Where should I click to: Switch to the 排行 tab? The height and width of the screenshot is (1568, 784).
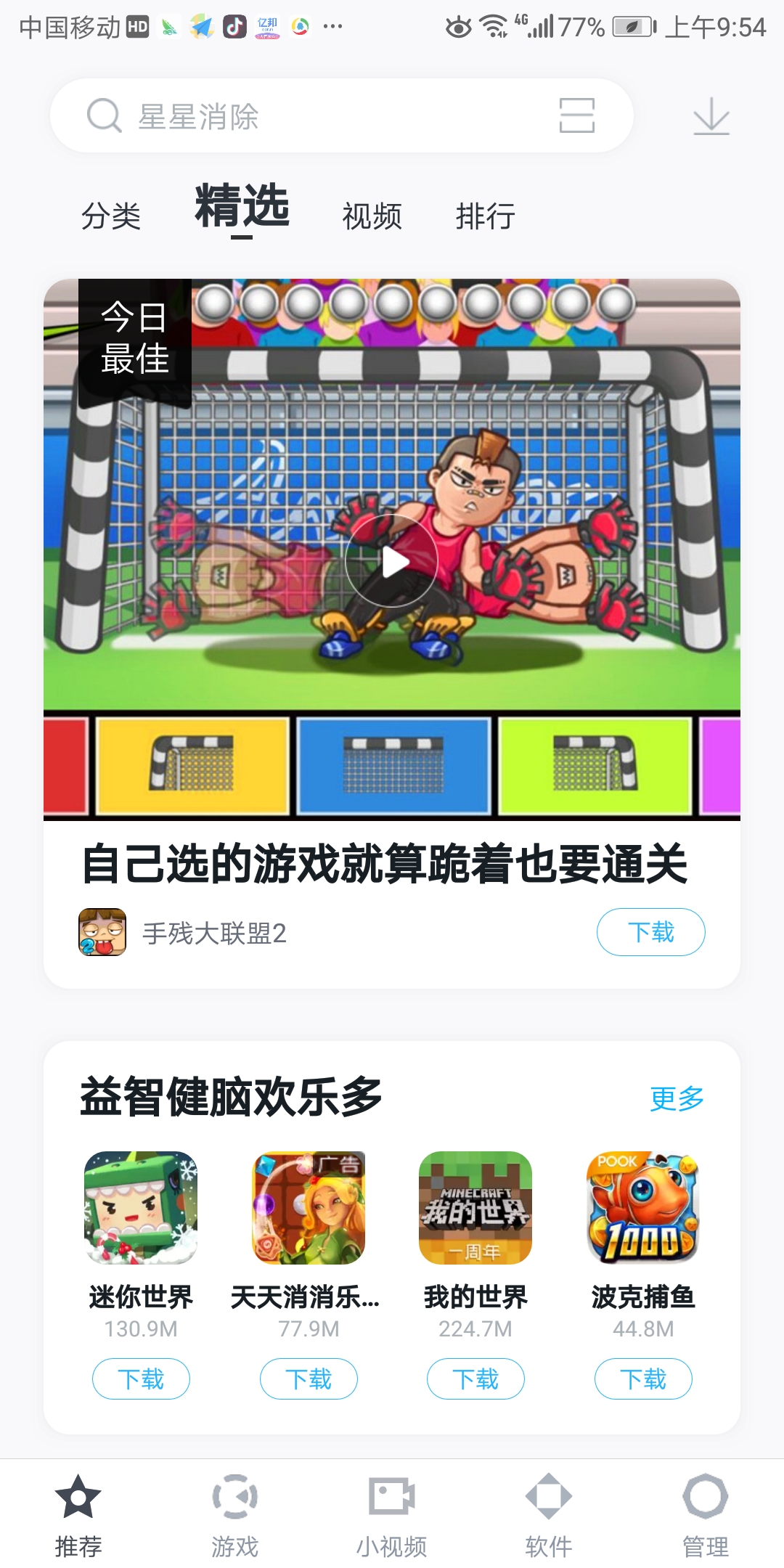(x=486, y=216)
